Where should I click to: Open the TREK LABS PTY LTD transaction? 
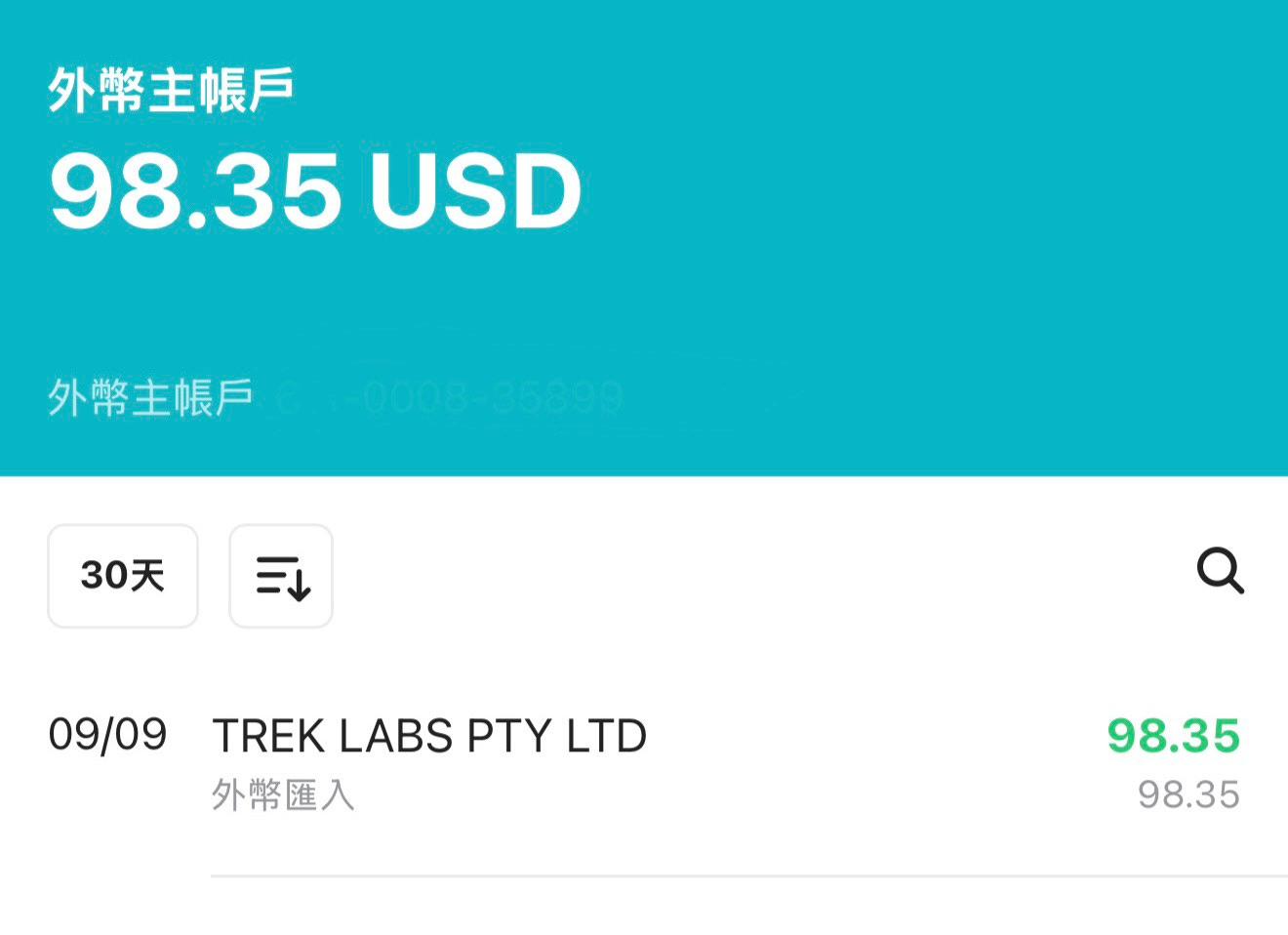click(x=644, y=764)
